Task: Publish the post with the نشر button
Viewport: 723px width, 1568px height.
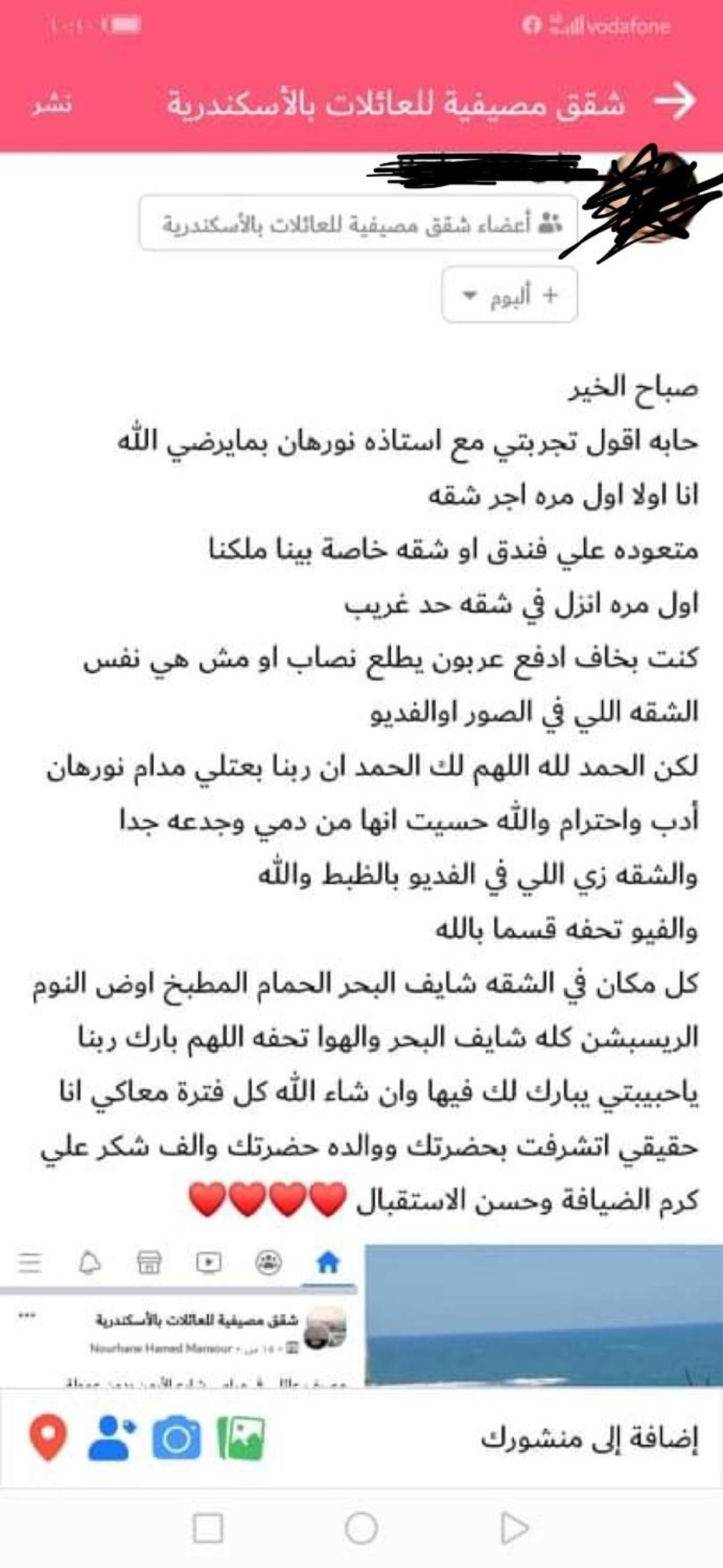Action: coord(52,103)
